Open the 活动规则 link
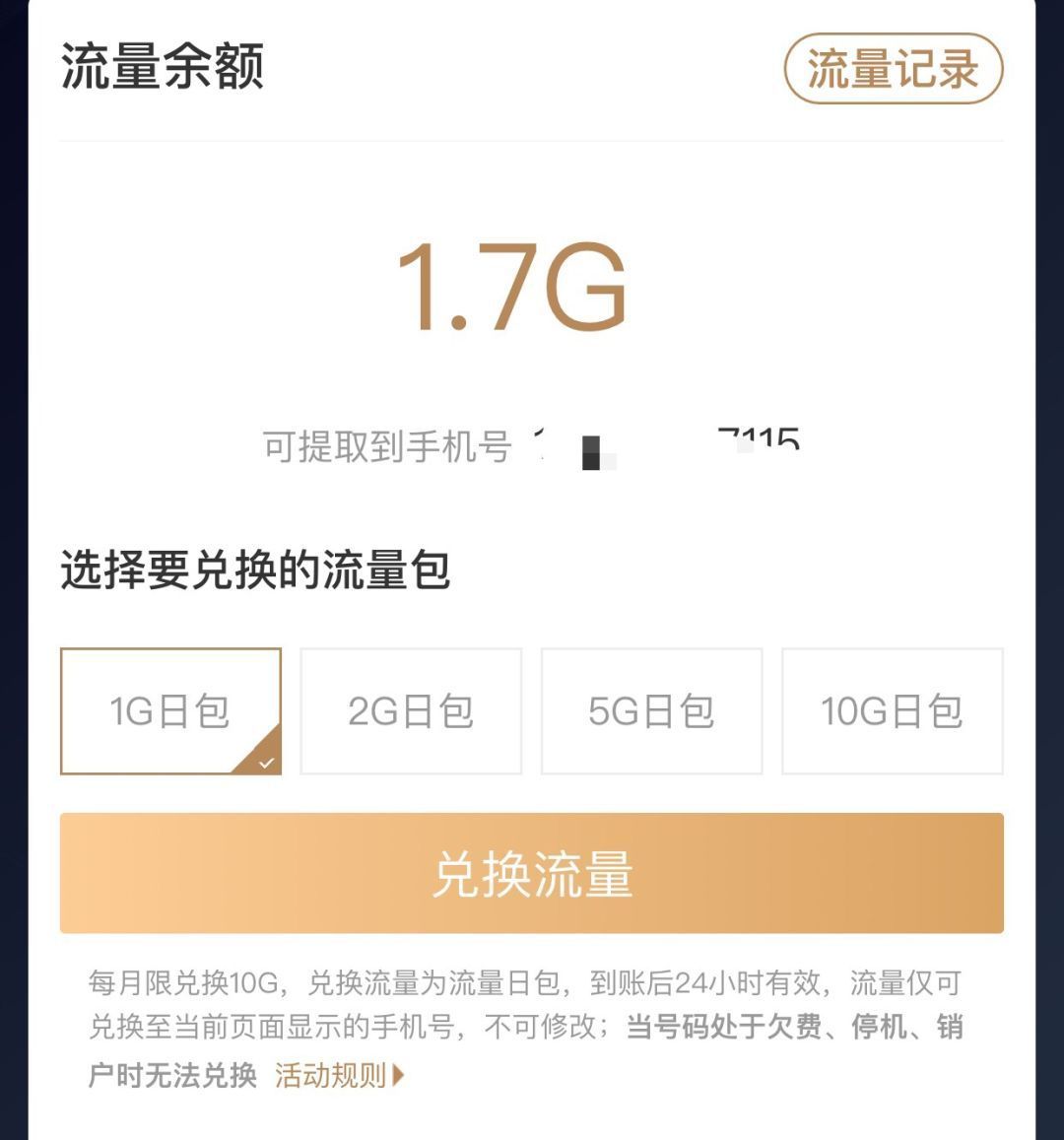This screenshot has width=1064, height=1140. coord(339,1075)
